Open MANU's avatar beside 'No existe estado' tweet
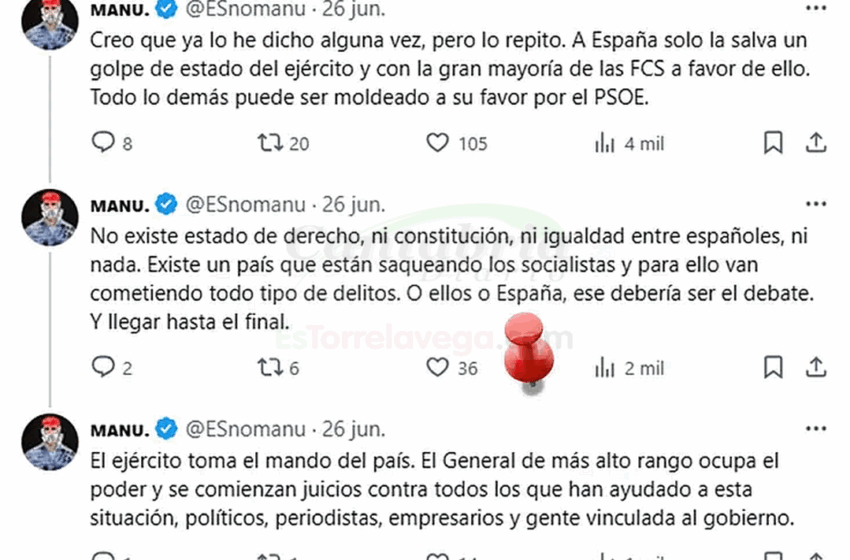The width and height of the screenshot is (850, 560). [50, 217]
